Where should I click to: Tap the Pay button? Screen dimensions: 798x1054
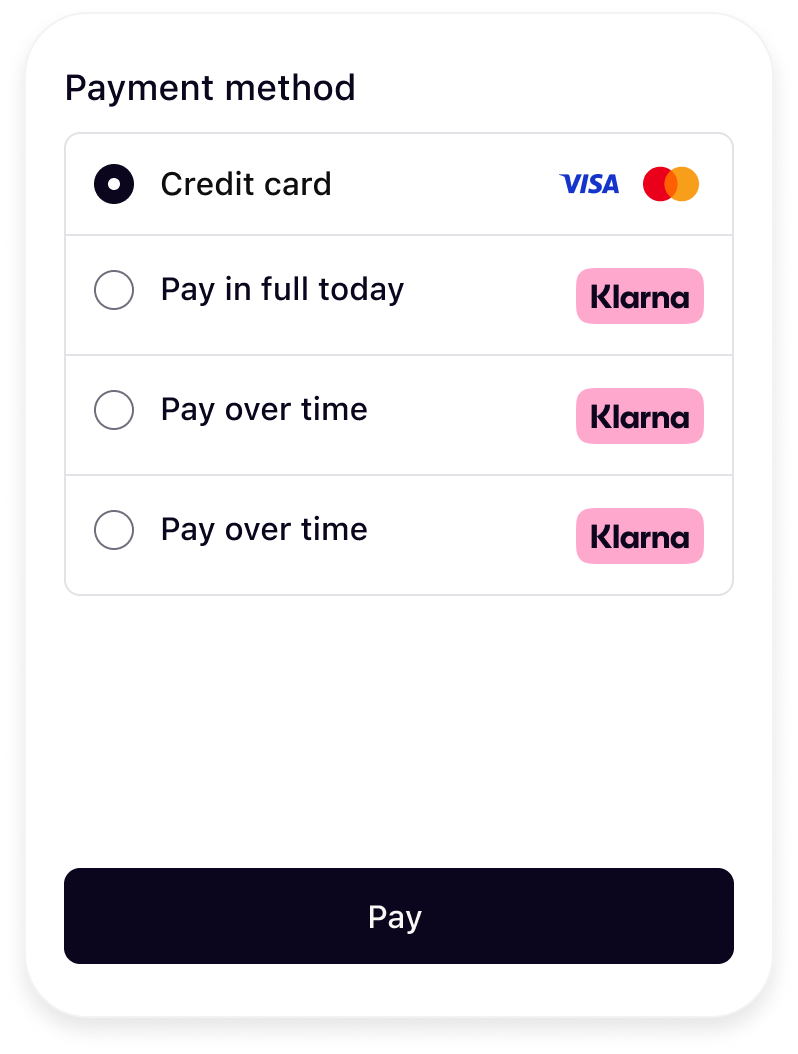(x=398, y=916)
